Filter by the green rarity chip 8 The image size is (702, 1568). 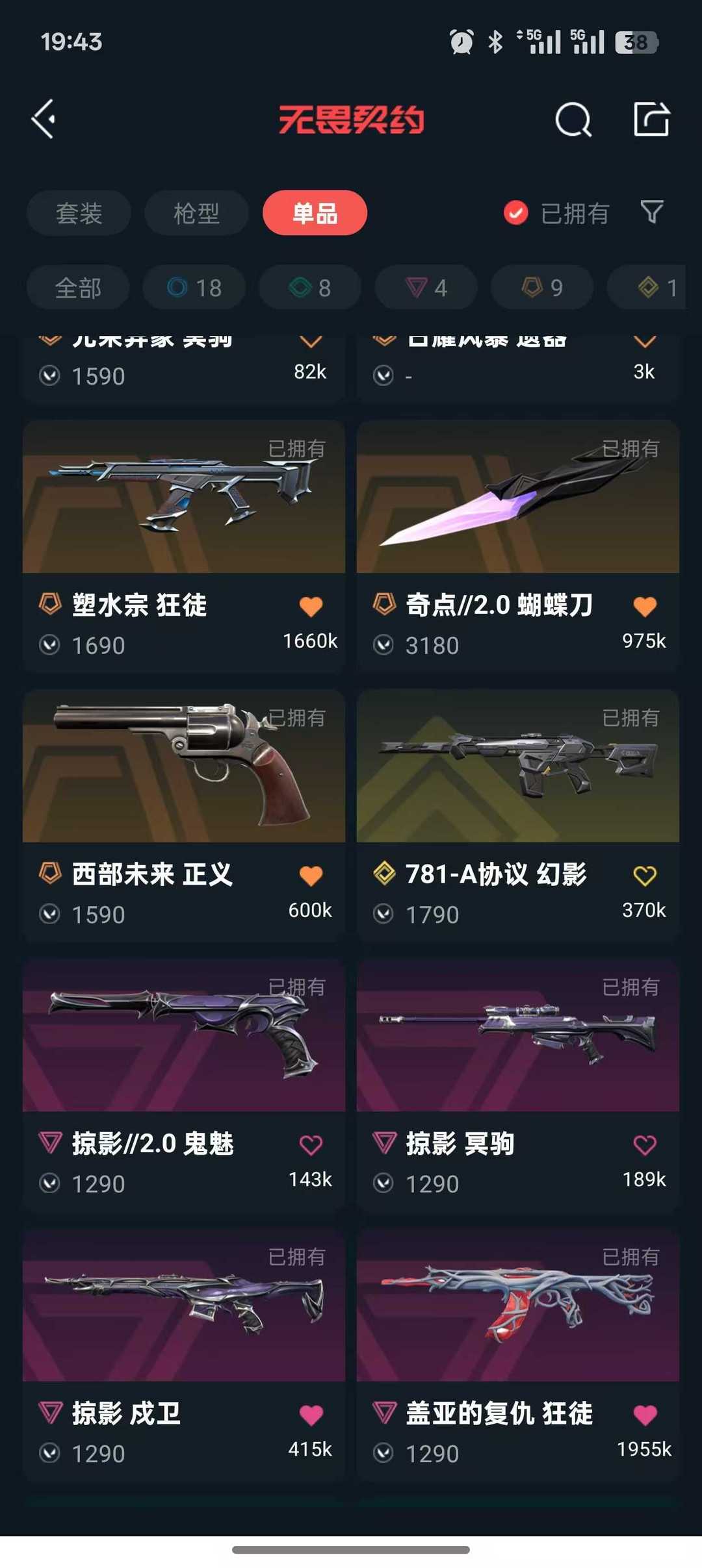point(310,287)
